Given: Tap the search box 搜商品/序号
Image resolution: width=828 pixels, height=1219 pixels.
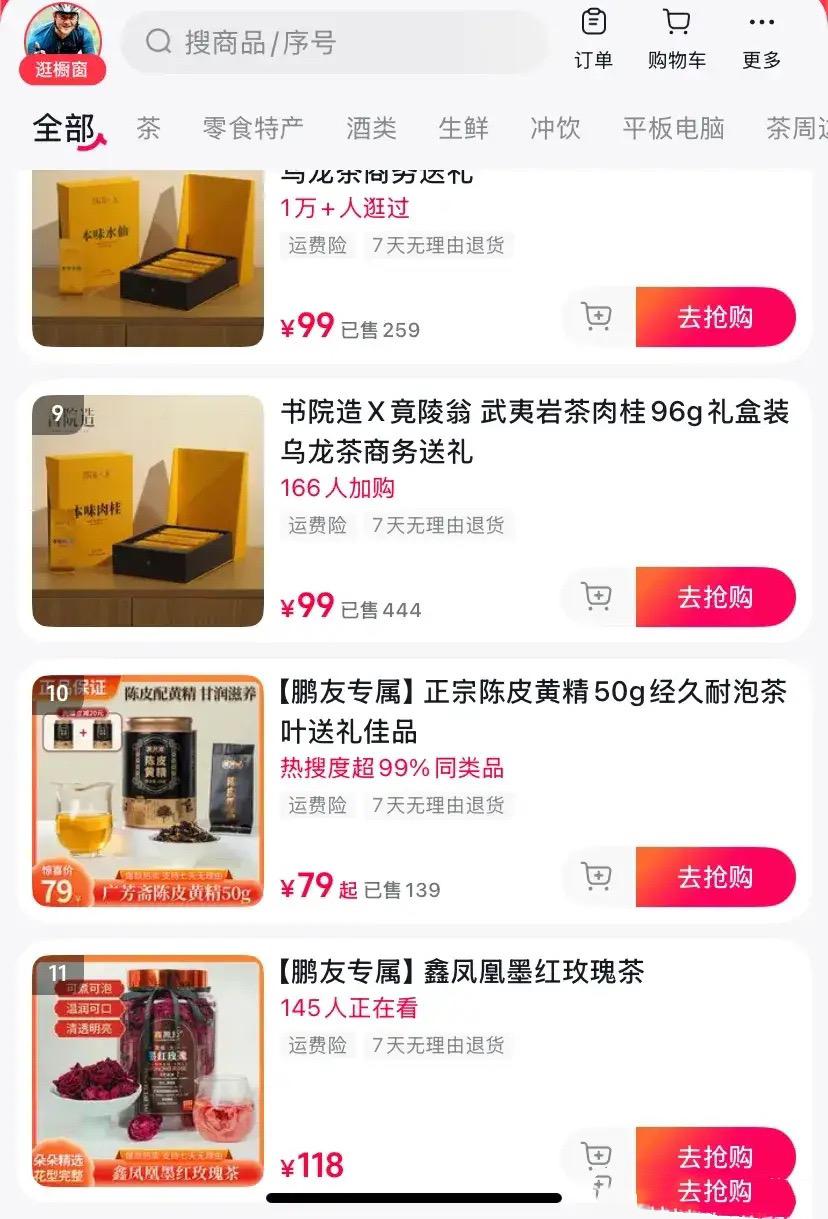Looking at the screenshot, I should click(x=335, y=42).
